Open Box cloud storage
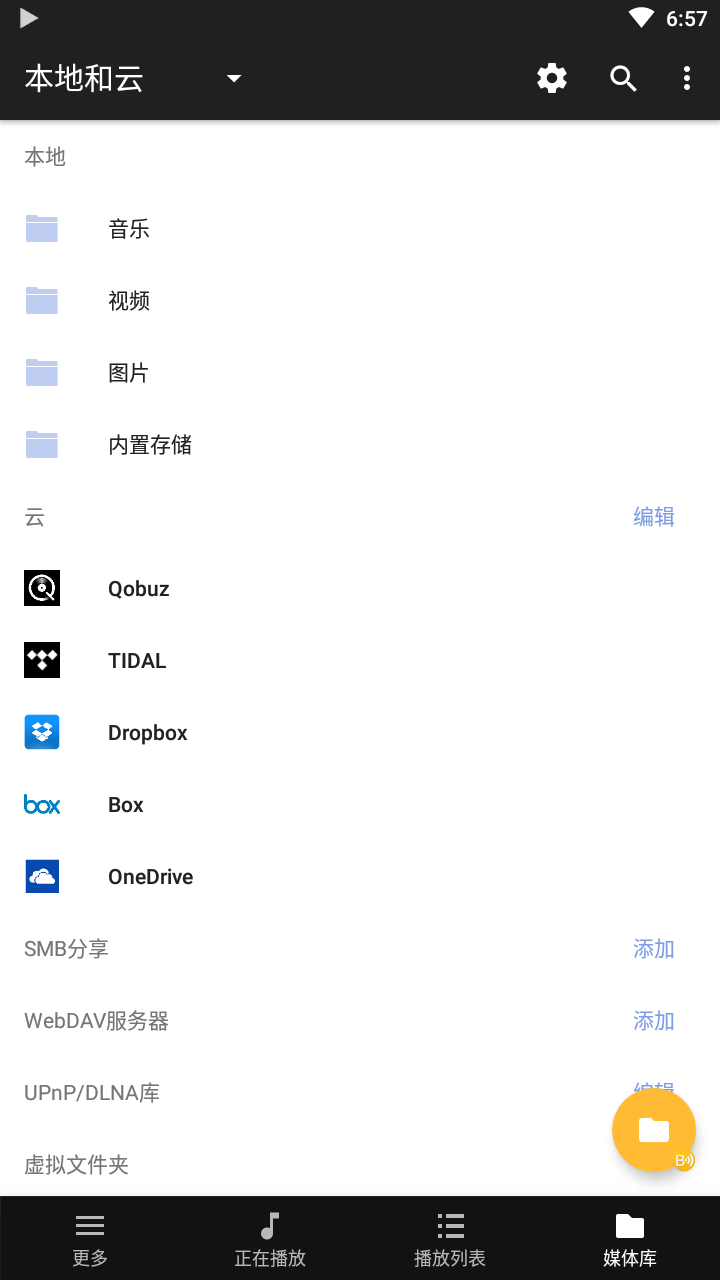720x1280 pixels. pos(360,805)
